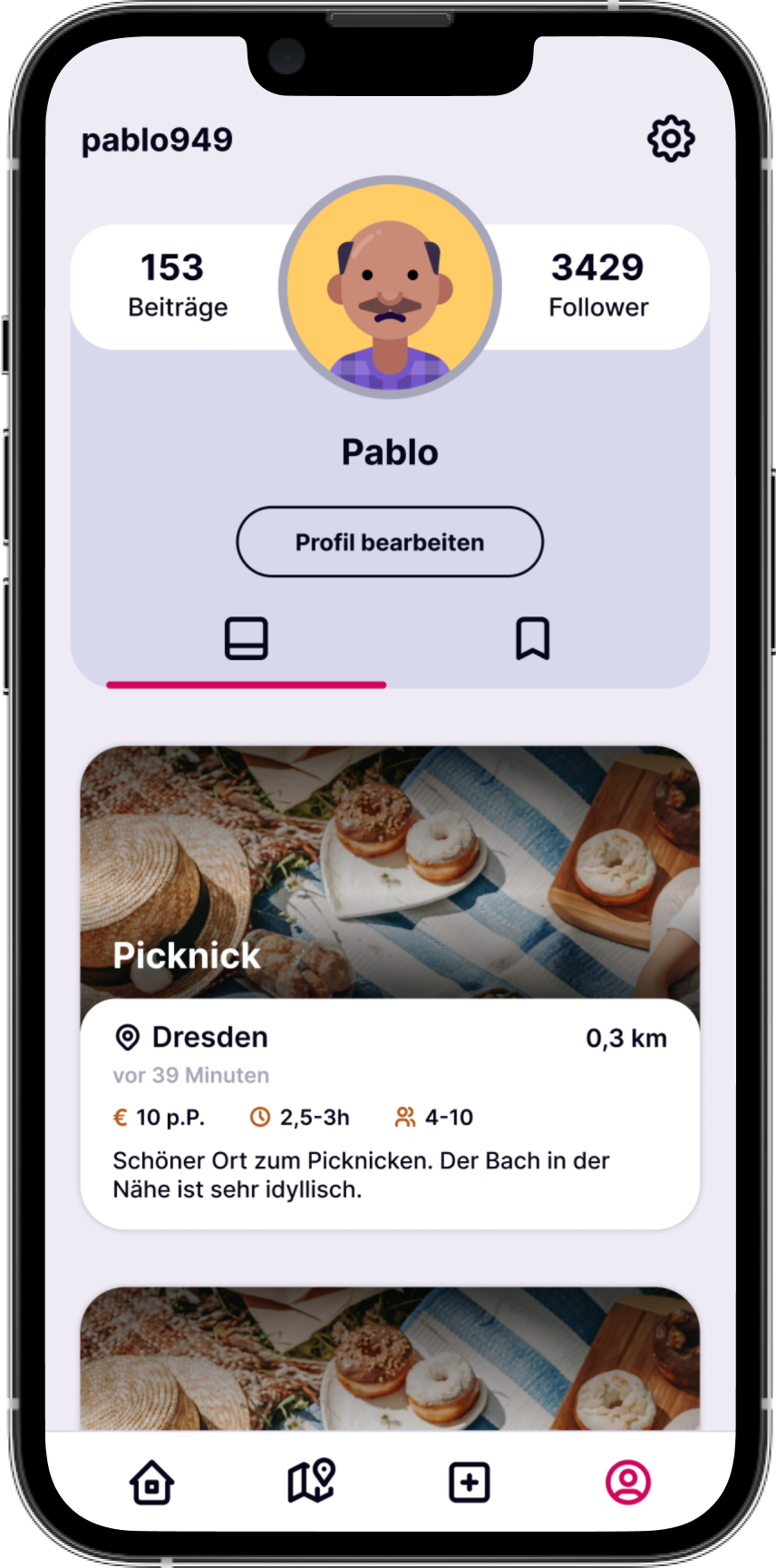Screen dimensions: 776x1568
Task: Switch to the saved bookmarks tab
Action: [533, 639]
